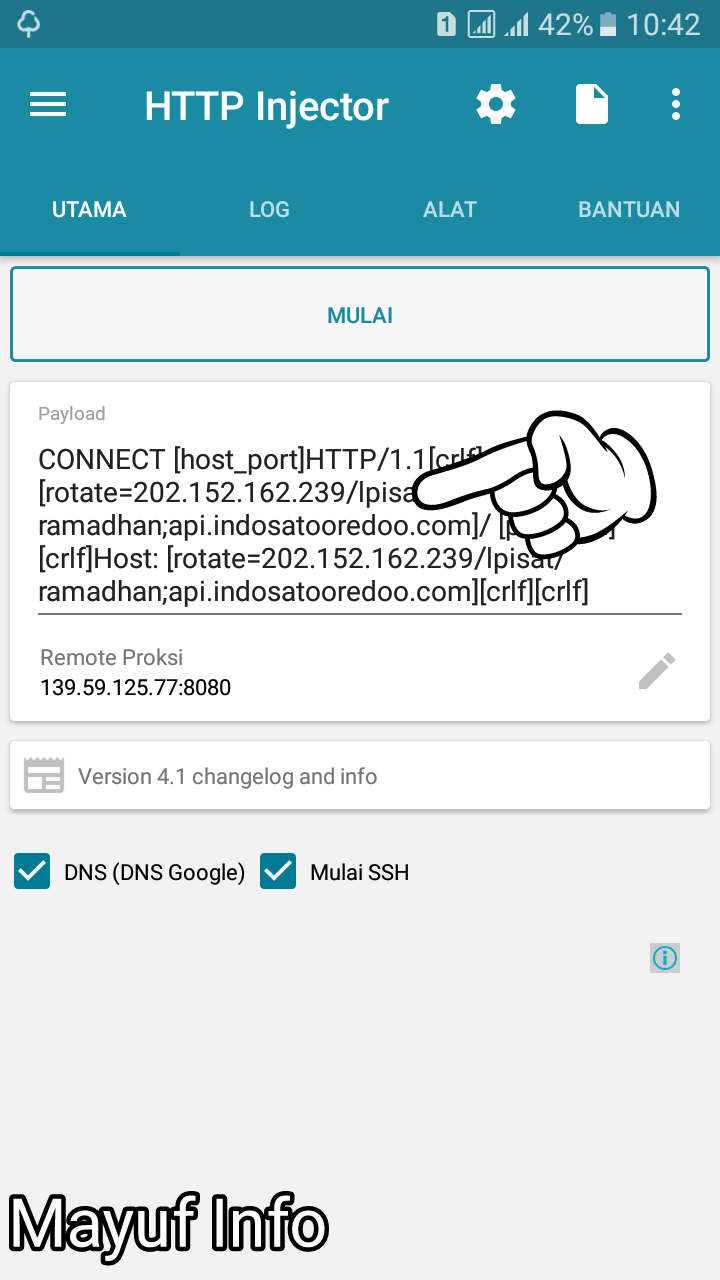Viewport: 720px width, 1280px height.
Task: Open the hamburger drawer menu
Action: [x=48, y=105]
